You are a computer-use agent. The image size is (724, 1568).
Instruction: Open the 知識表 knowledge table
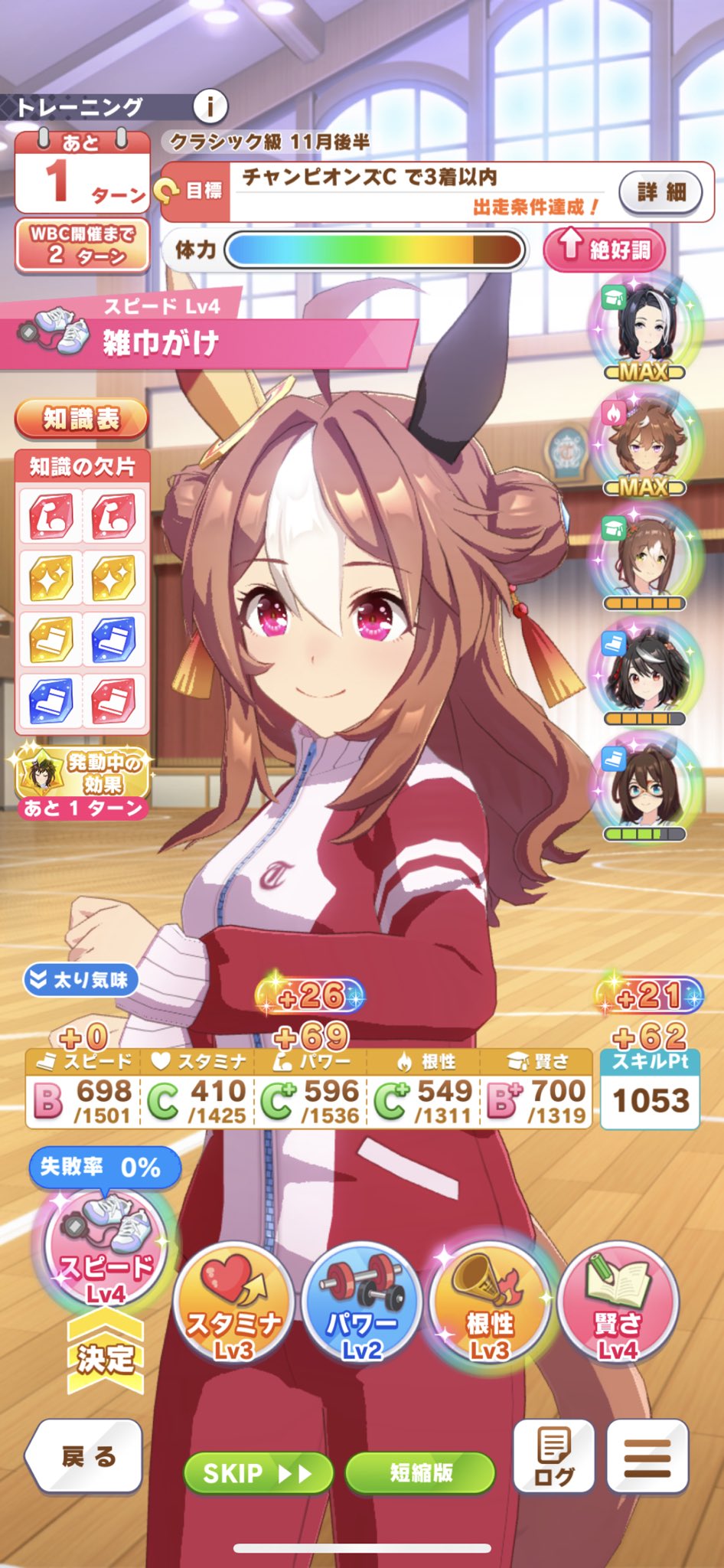[81, 420]
